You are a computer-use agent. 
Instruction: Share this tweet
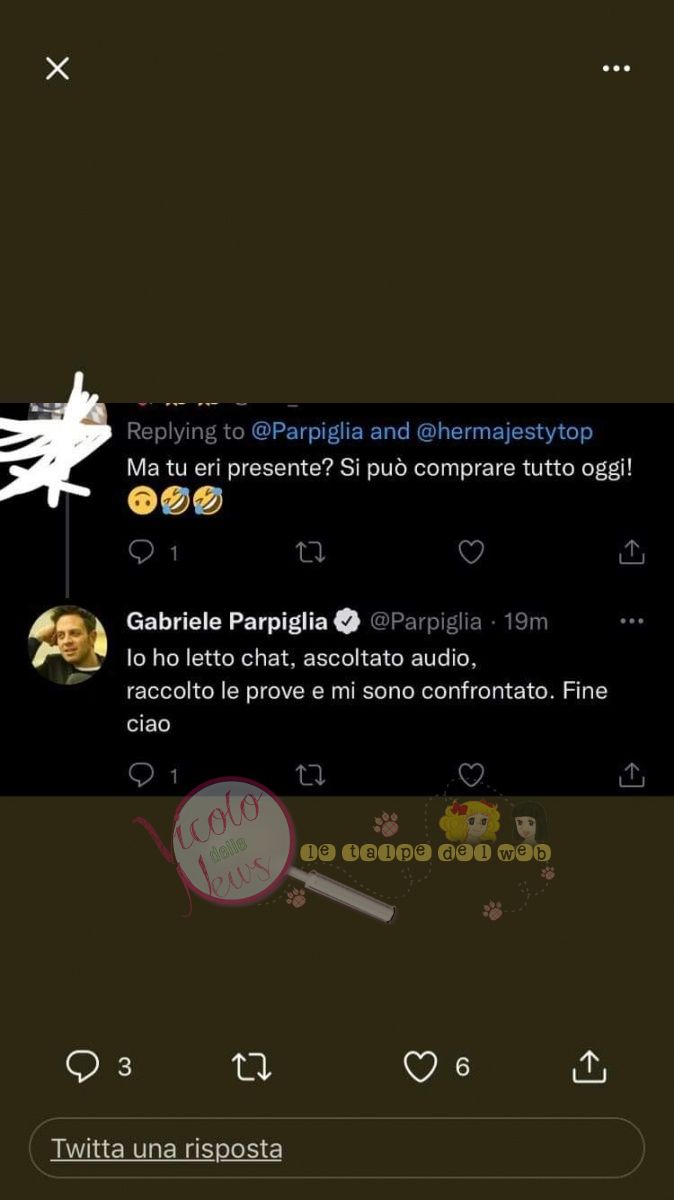[589, 1067]
